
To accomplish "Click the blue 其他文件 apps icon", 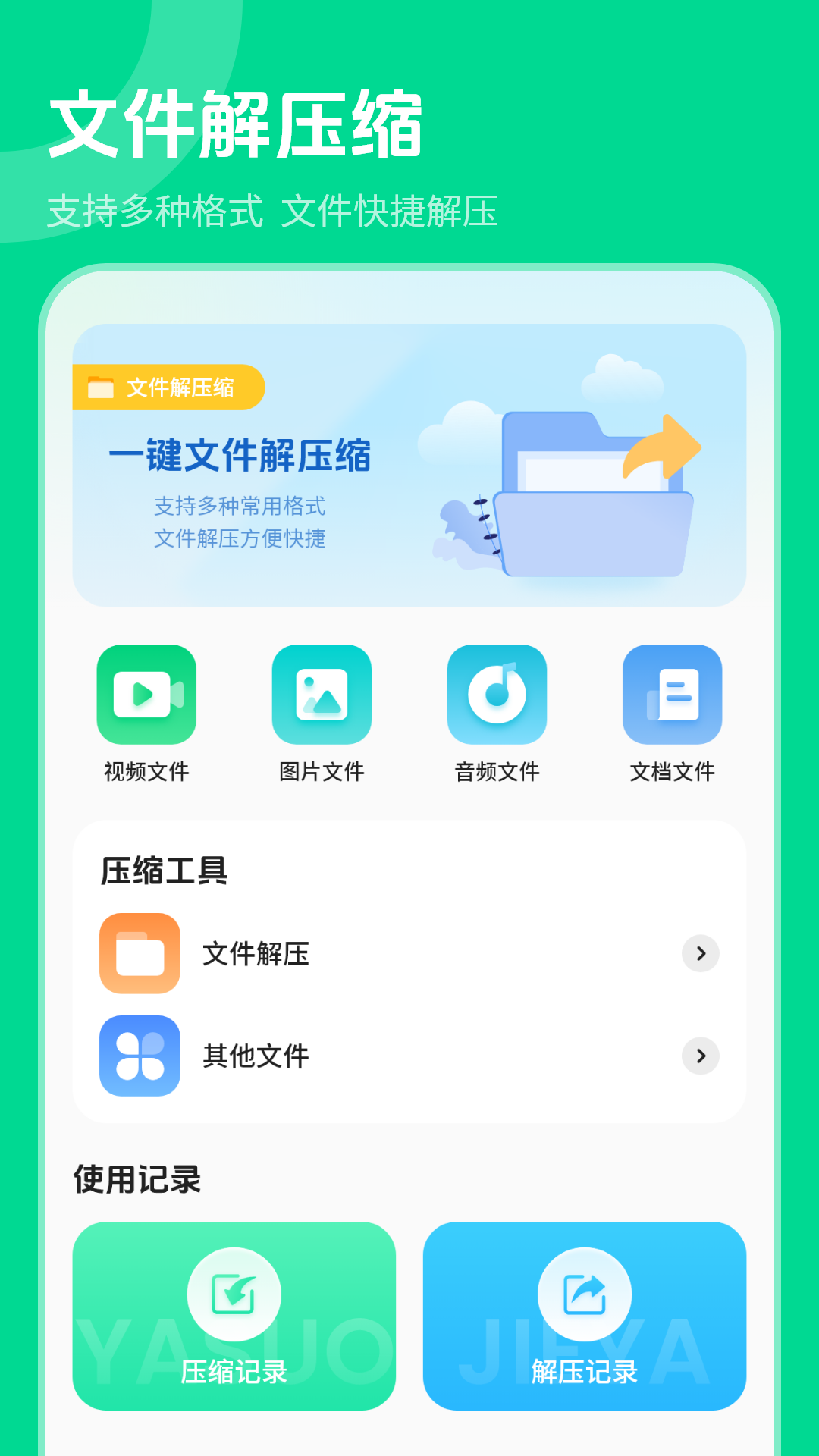I will coord(140,1056).
